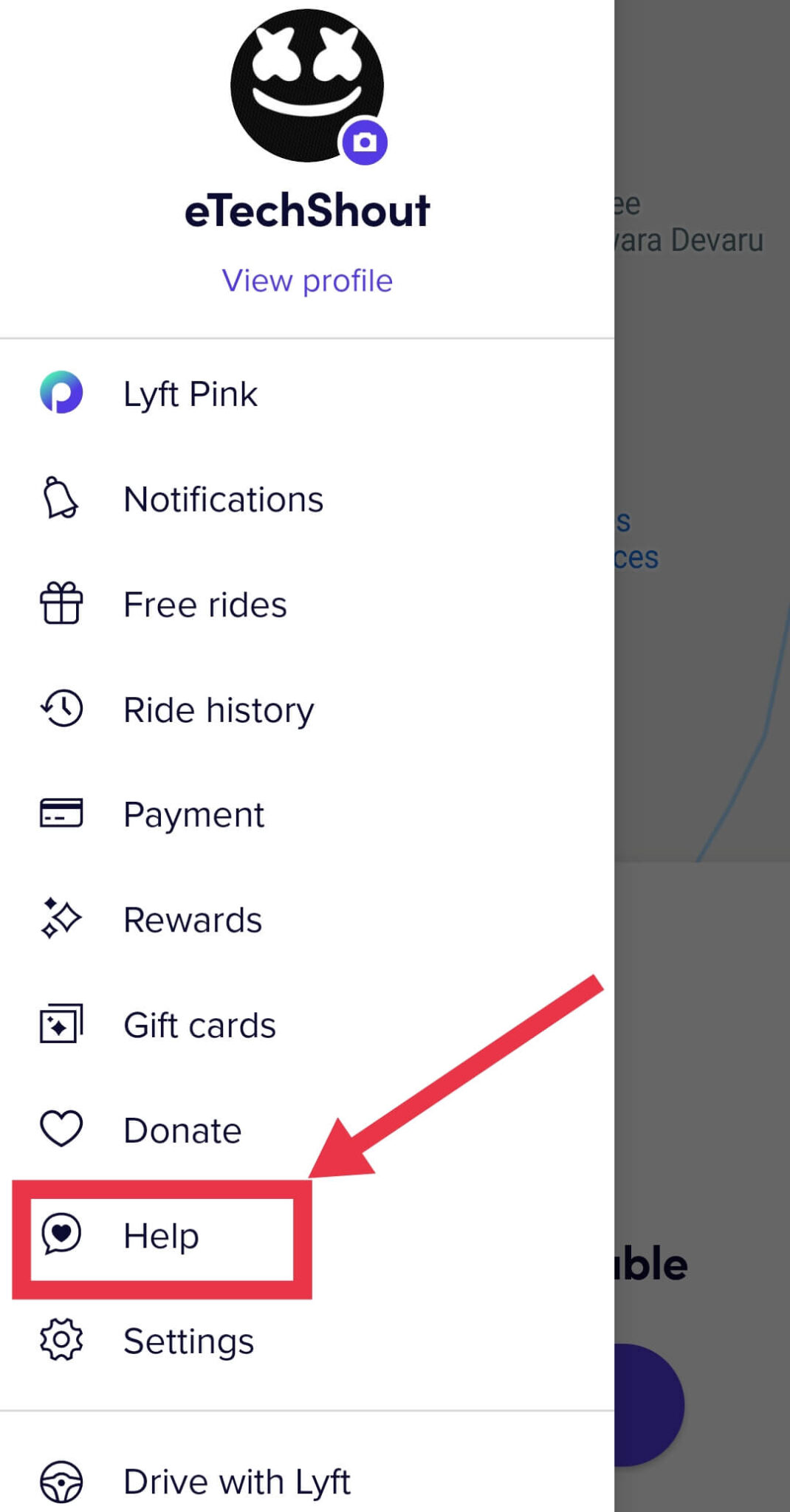
Task: Tap the Rewards sparkle icon
Action: point(63,918)
